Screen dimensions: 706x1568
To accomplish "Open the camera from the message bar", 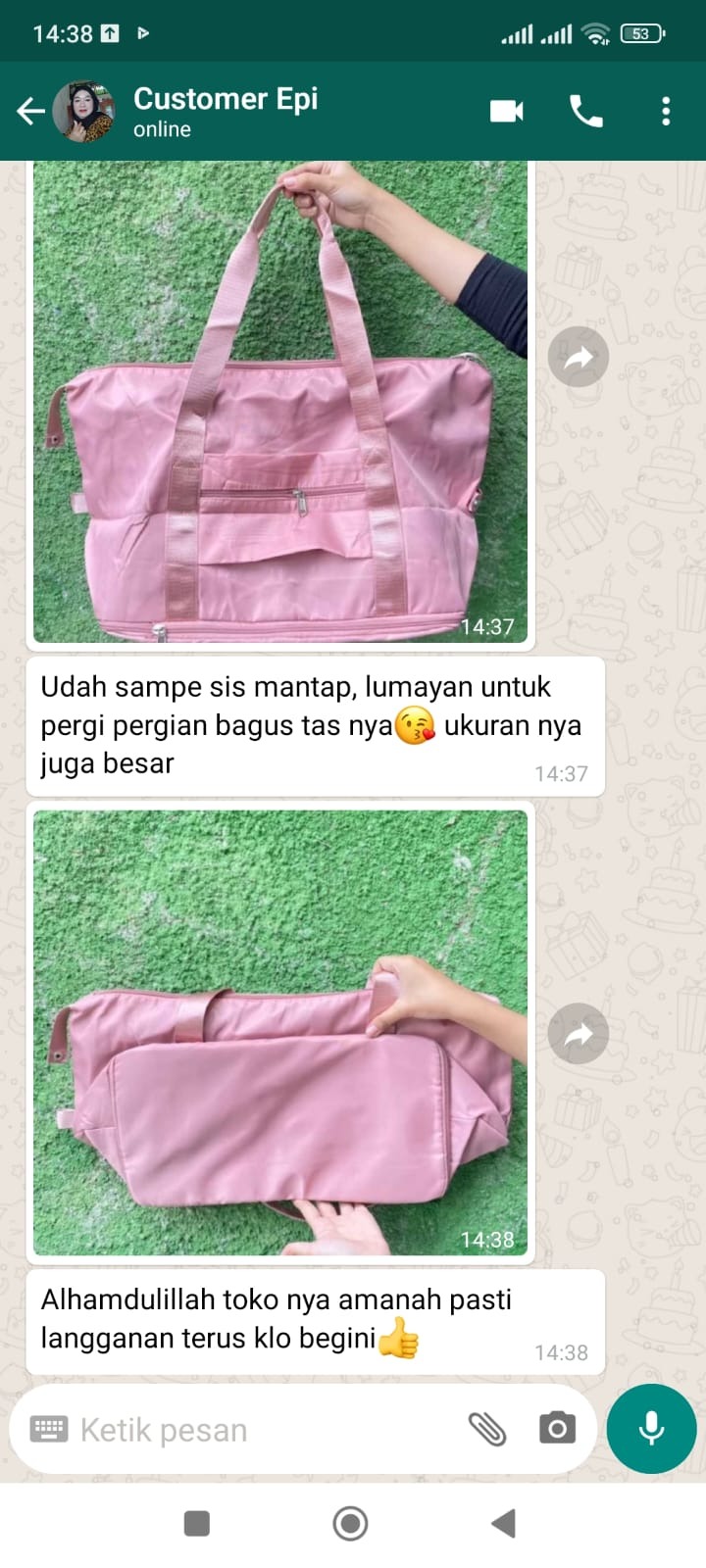I will tap(557, 1429).
